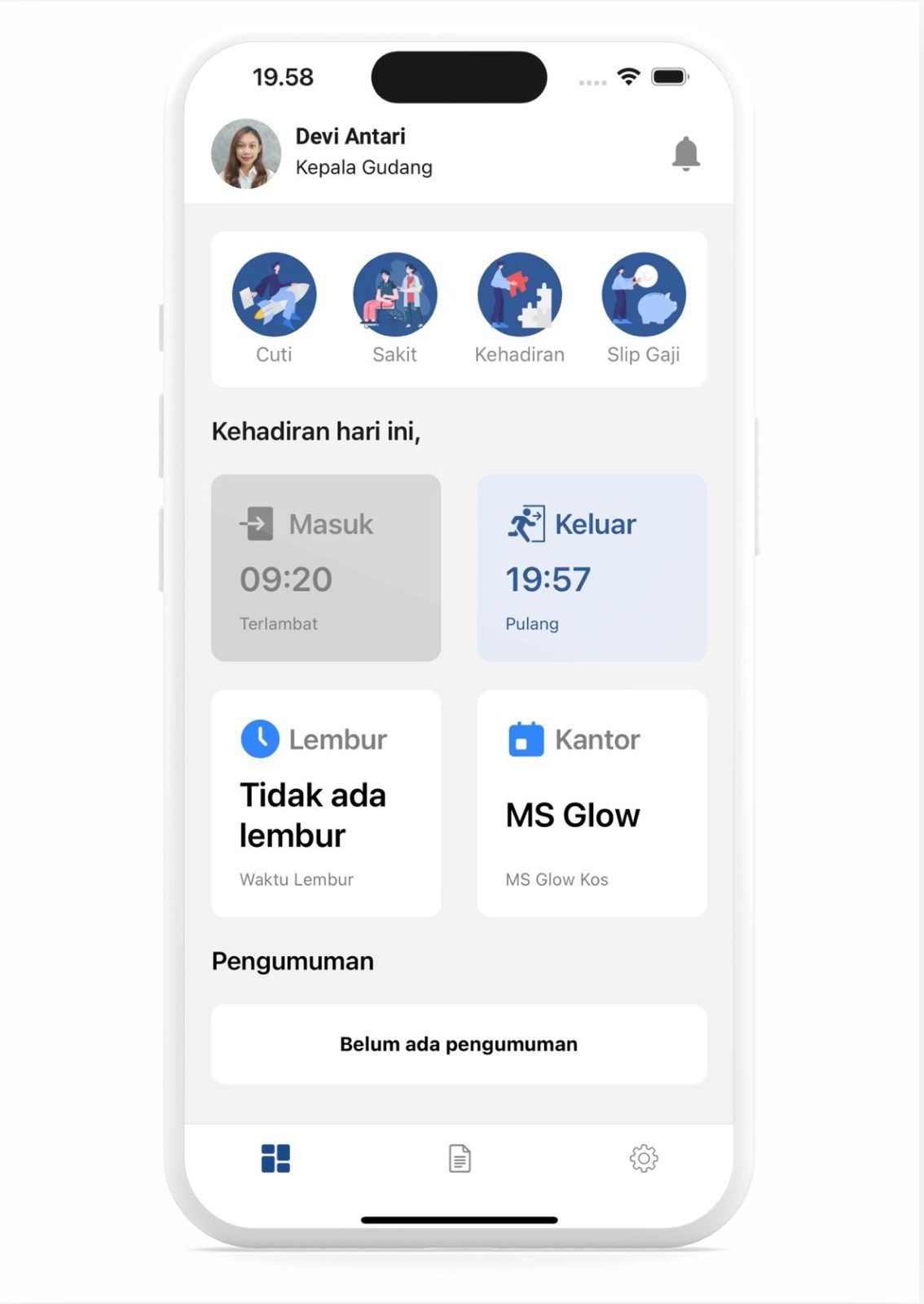
Task: Open the Sakit sick leave shortcut
Action: pyautogui.click(x=395, y=294)
